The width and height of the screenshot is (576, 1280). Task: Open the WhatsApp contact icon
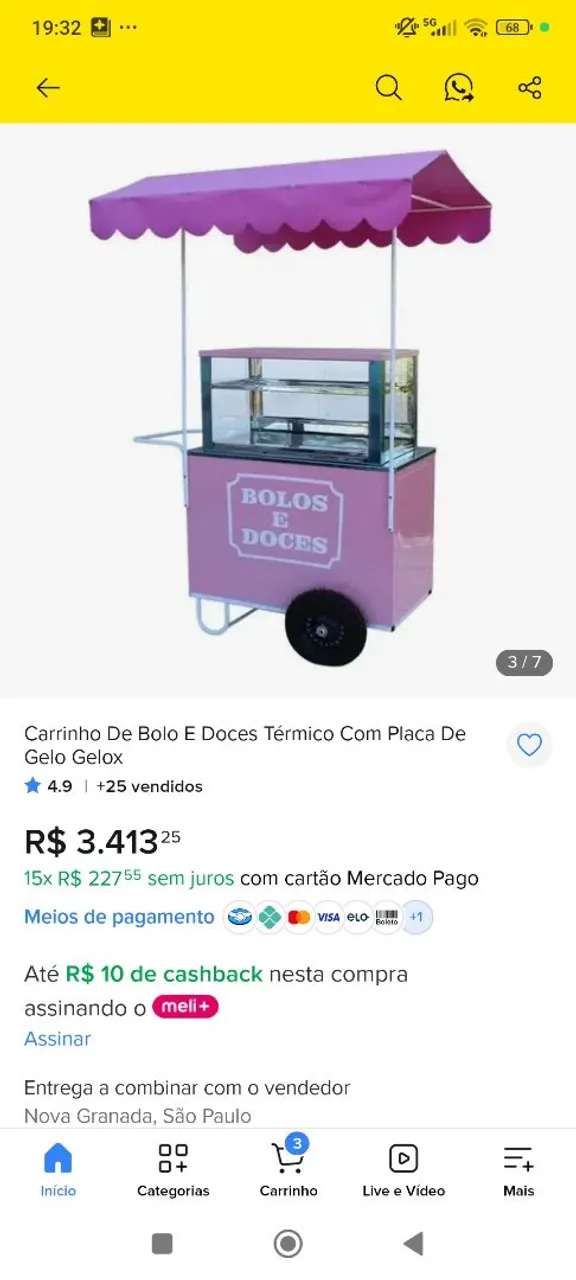tap(459, 88)
